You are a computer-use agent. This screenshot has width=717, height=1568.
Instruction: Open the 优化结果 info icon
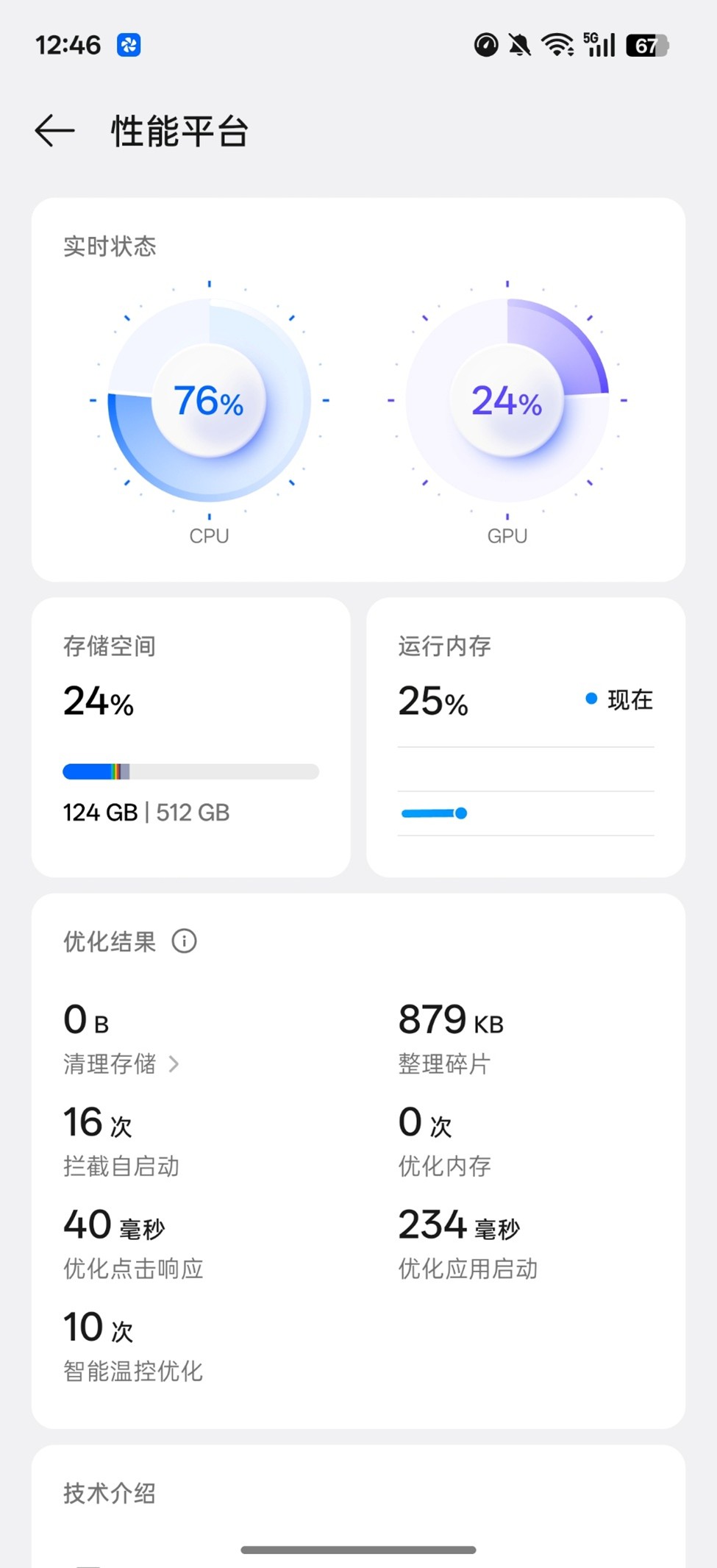tap(184, 941)
